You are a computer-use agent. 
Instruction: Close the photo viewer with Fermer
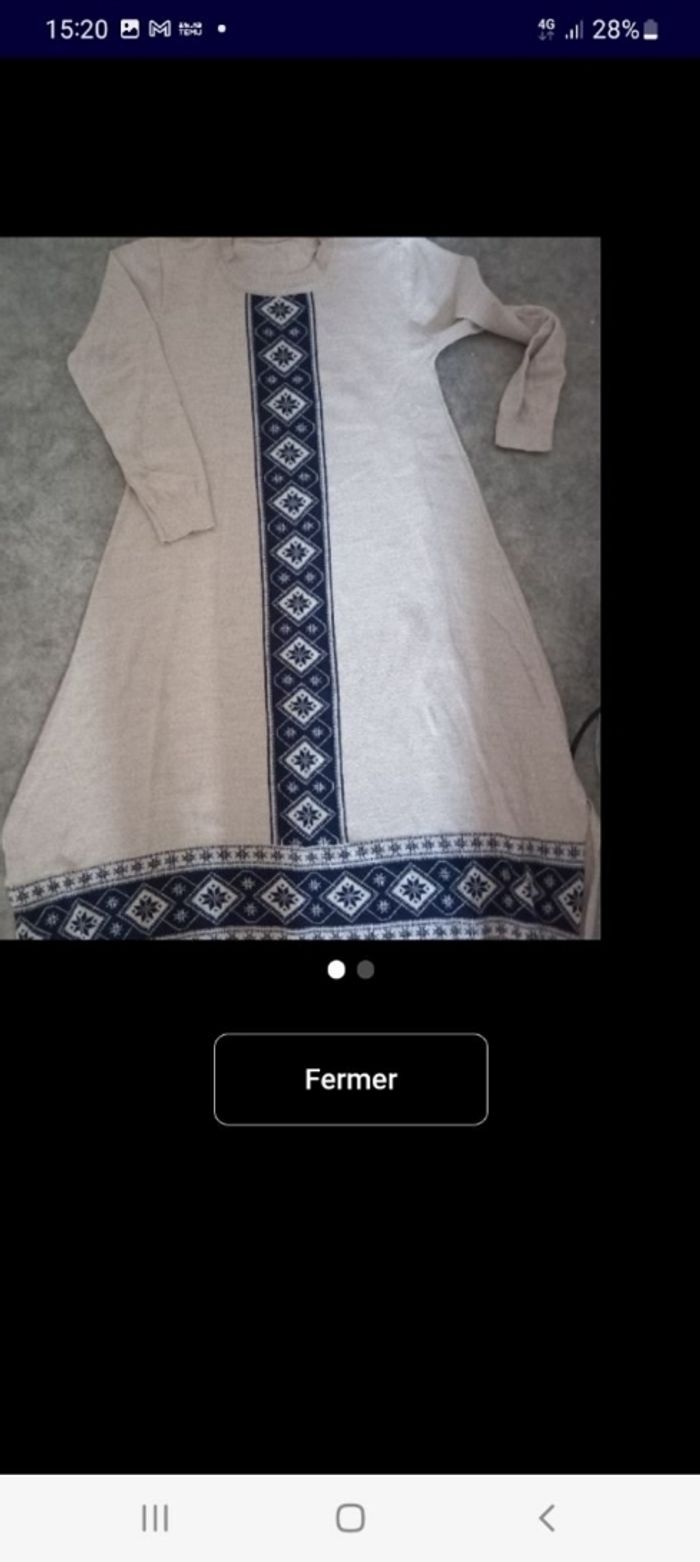350,1079
